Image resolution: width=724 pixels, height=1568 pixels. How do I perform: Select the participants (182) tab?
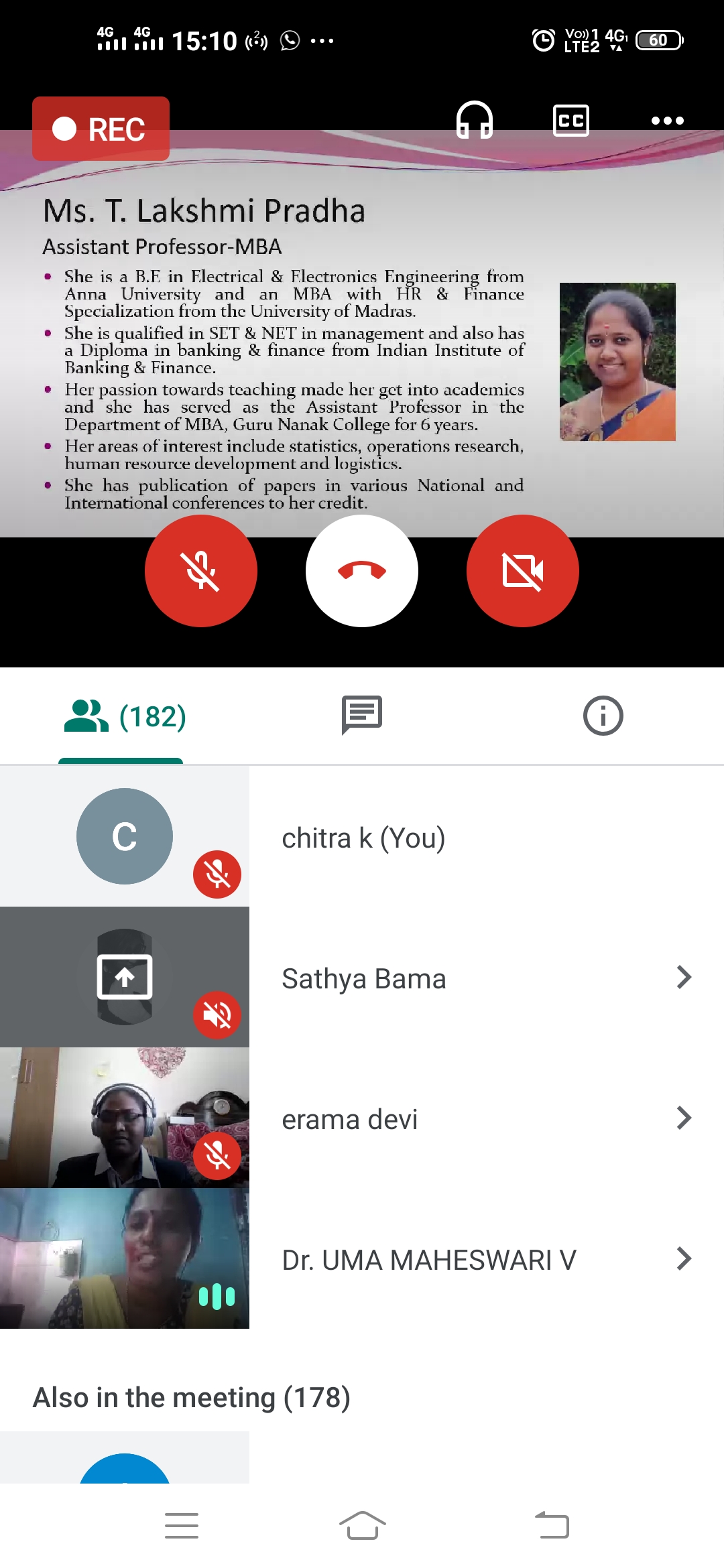pos(125,716)
